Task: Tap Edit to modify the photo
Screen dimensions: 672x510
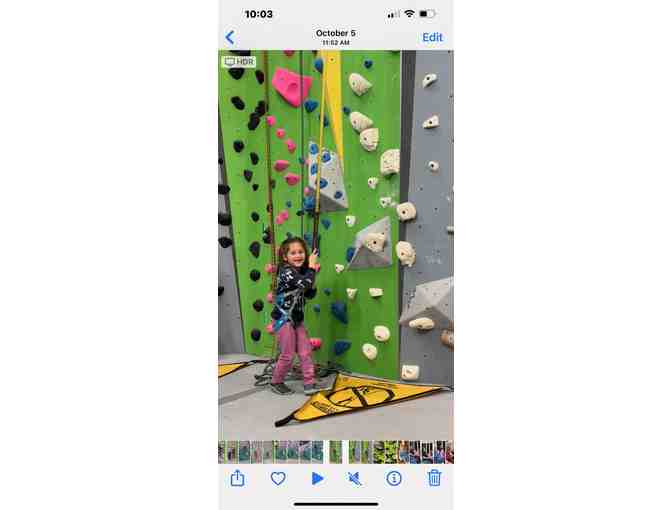Action: (432, 38)
